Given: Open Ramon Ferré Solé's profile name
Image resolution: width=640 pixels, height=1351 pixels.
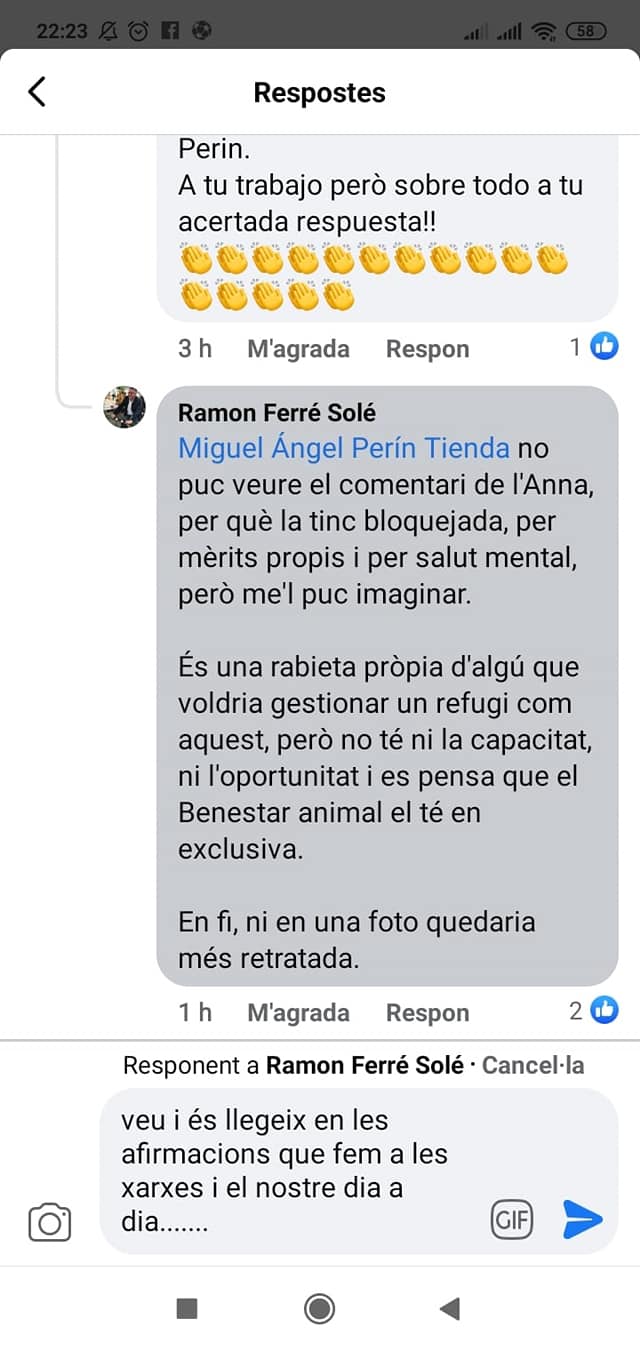Looking at the screenshot, I should [x=277, y=413].
